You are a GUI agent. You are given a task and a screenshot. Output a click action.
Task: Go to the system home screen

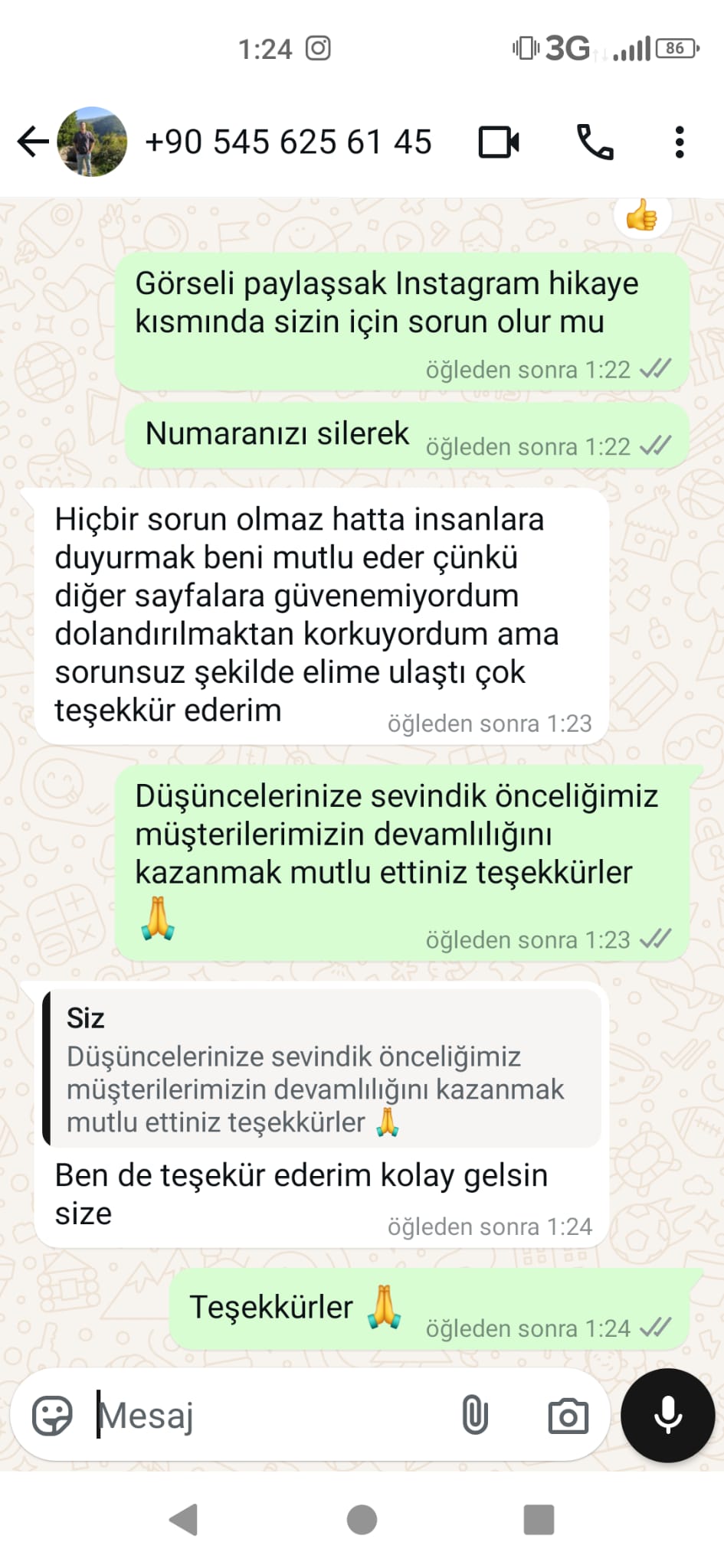tap(362, 1520)
